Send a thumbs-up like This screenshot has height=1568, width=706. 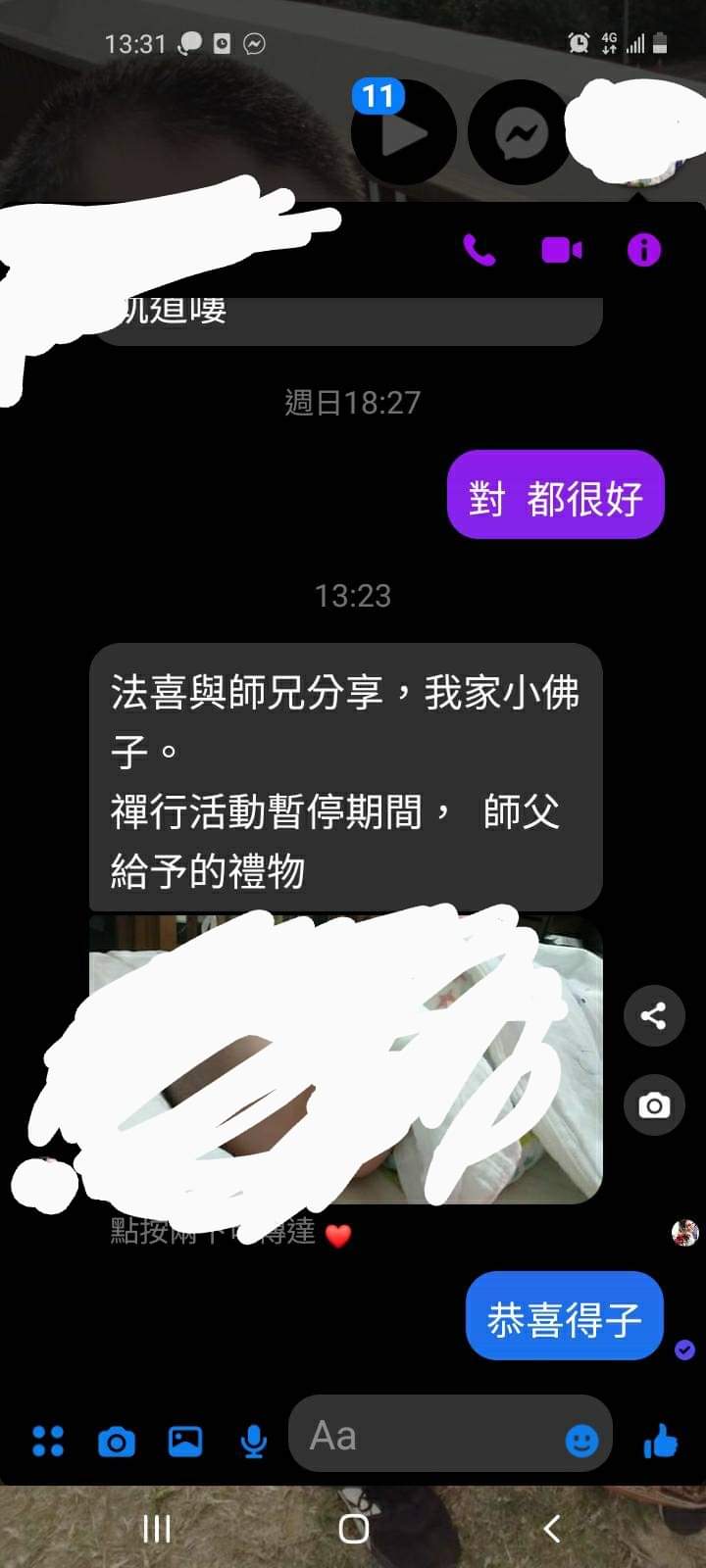[661, 1441]
